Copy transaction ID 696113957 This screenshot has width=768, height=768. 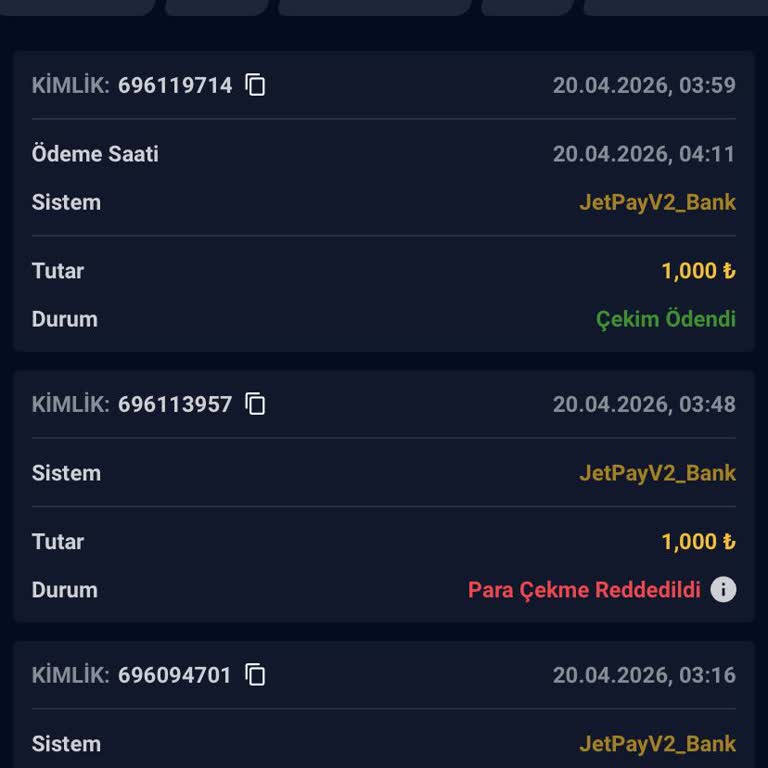[x=256, y=404]
